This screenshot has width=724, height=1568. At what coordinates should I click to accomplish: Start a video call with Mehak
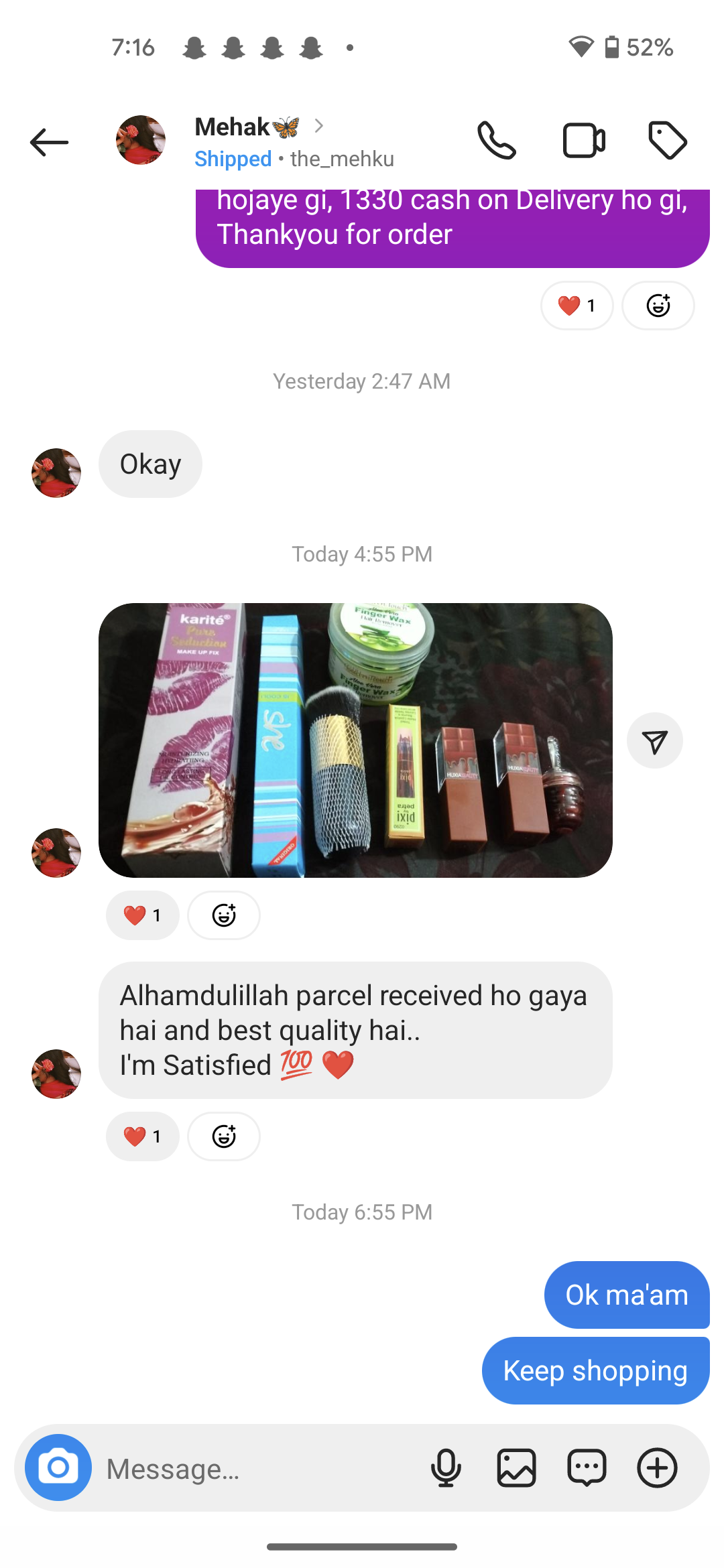click(584, 141)
